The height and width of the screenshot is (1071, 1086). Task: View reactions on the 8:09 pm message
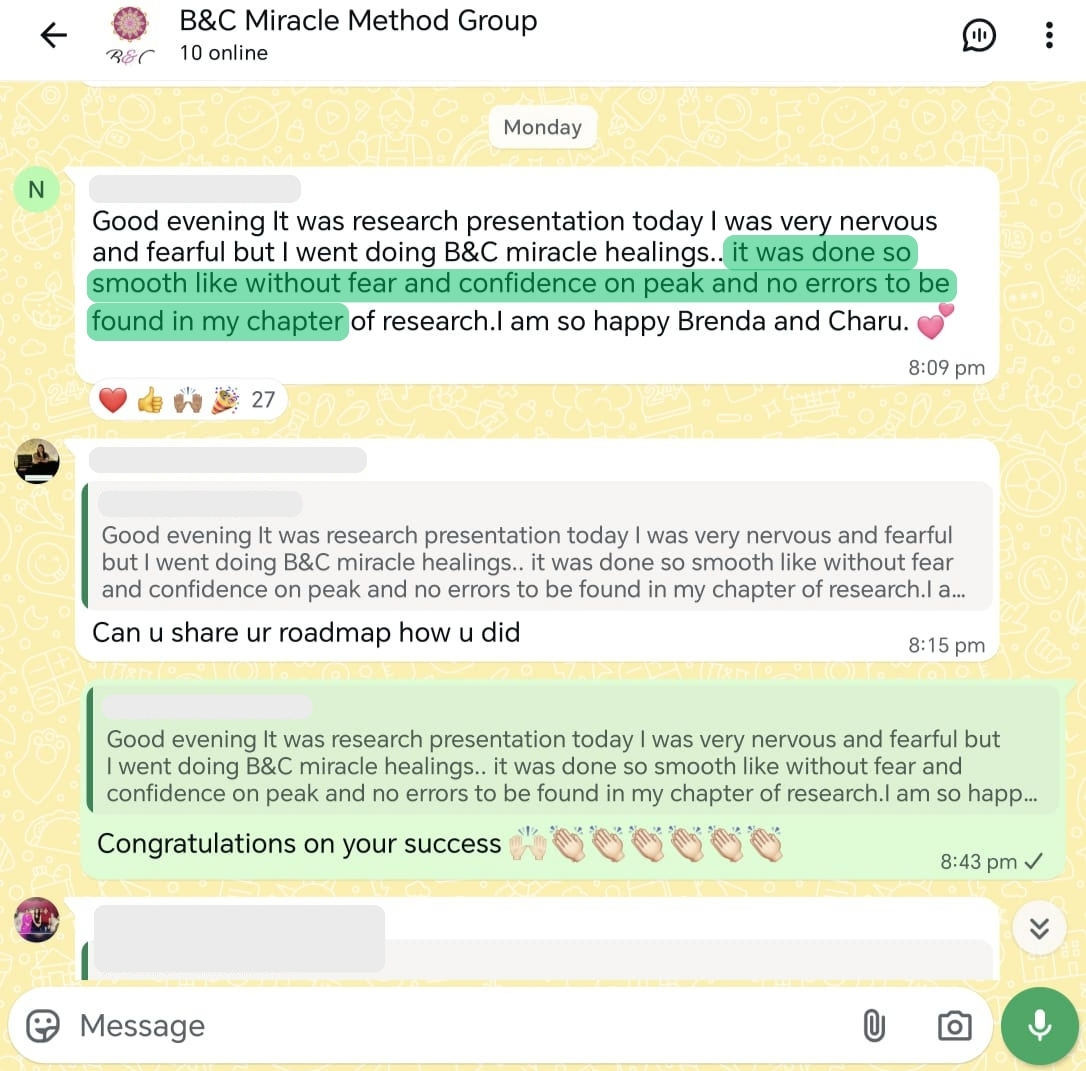tap(188, 401)
